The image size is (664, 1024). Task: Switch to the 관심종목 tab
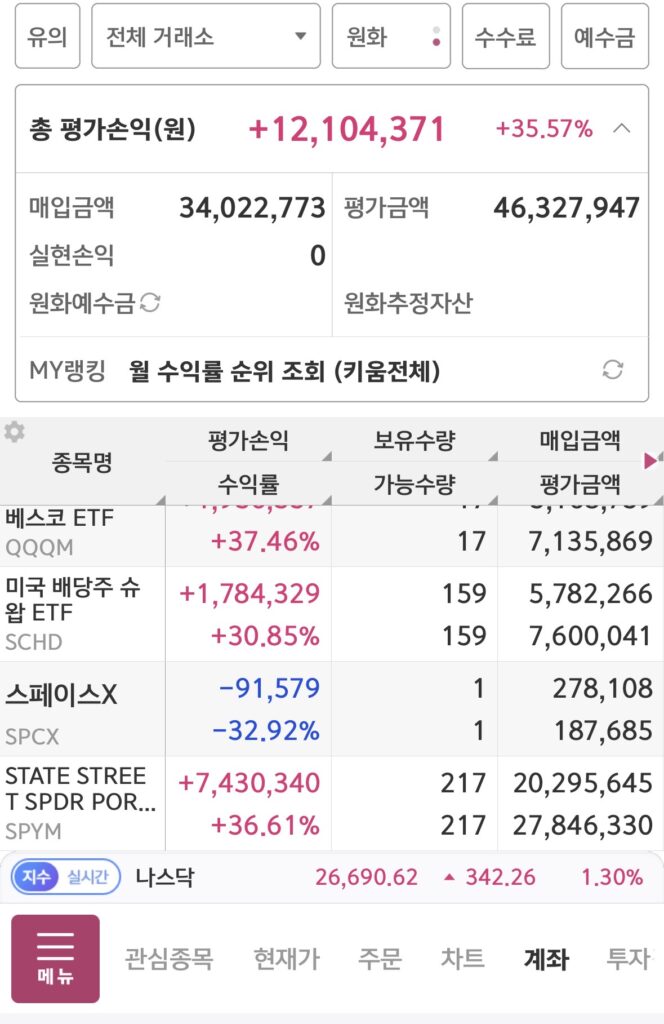click(169, 959)
